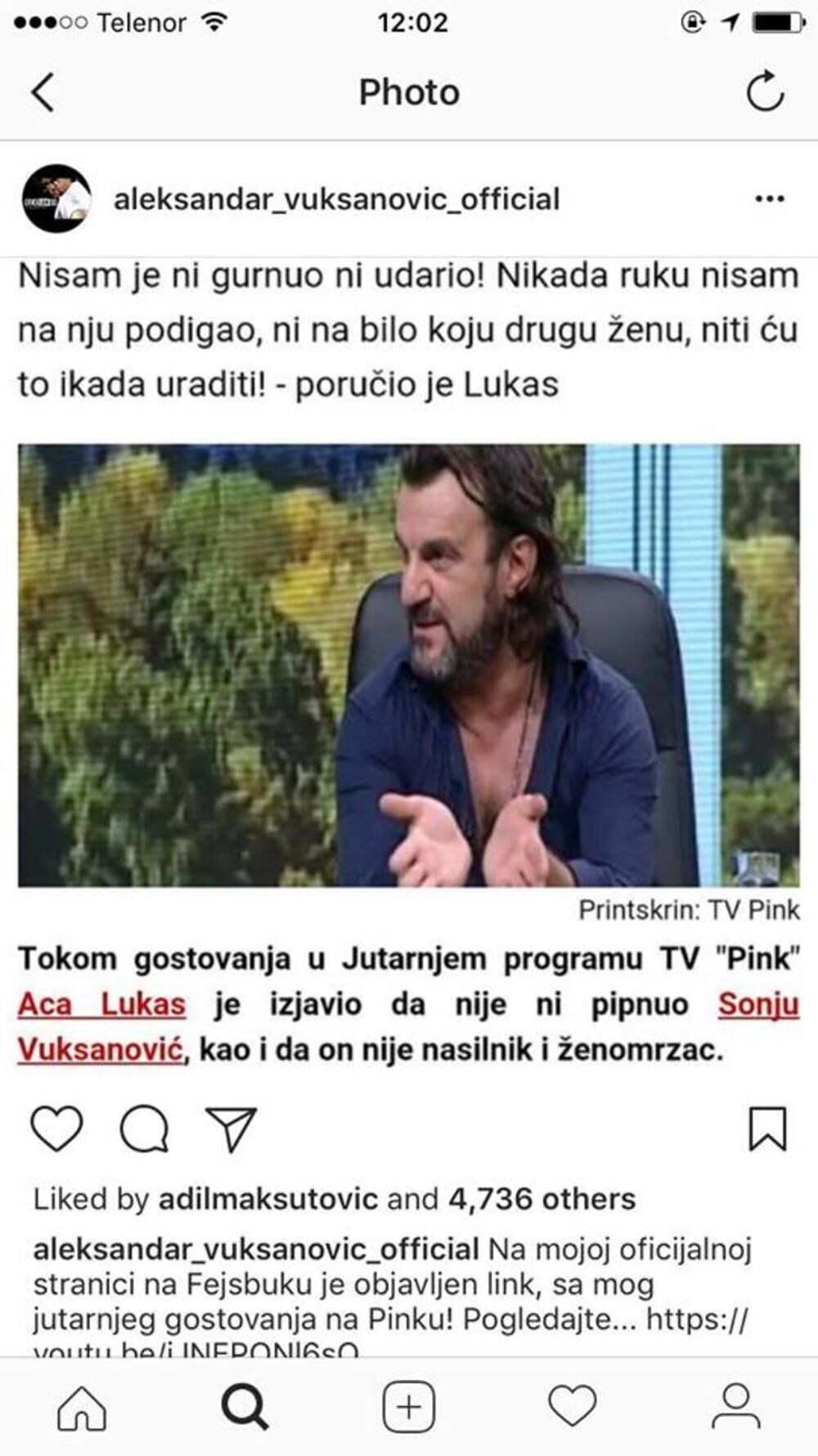View the 4,736 others who liked
818x1456 pixels.
(x=542, y=1198)
